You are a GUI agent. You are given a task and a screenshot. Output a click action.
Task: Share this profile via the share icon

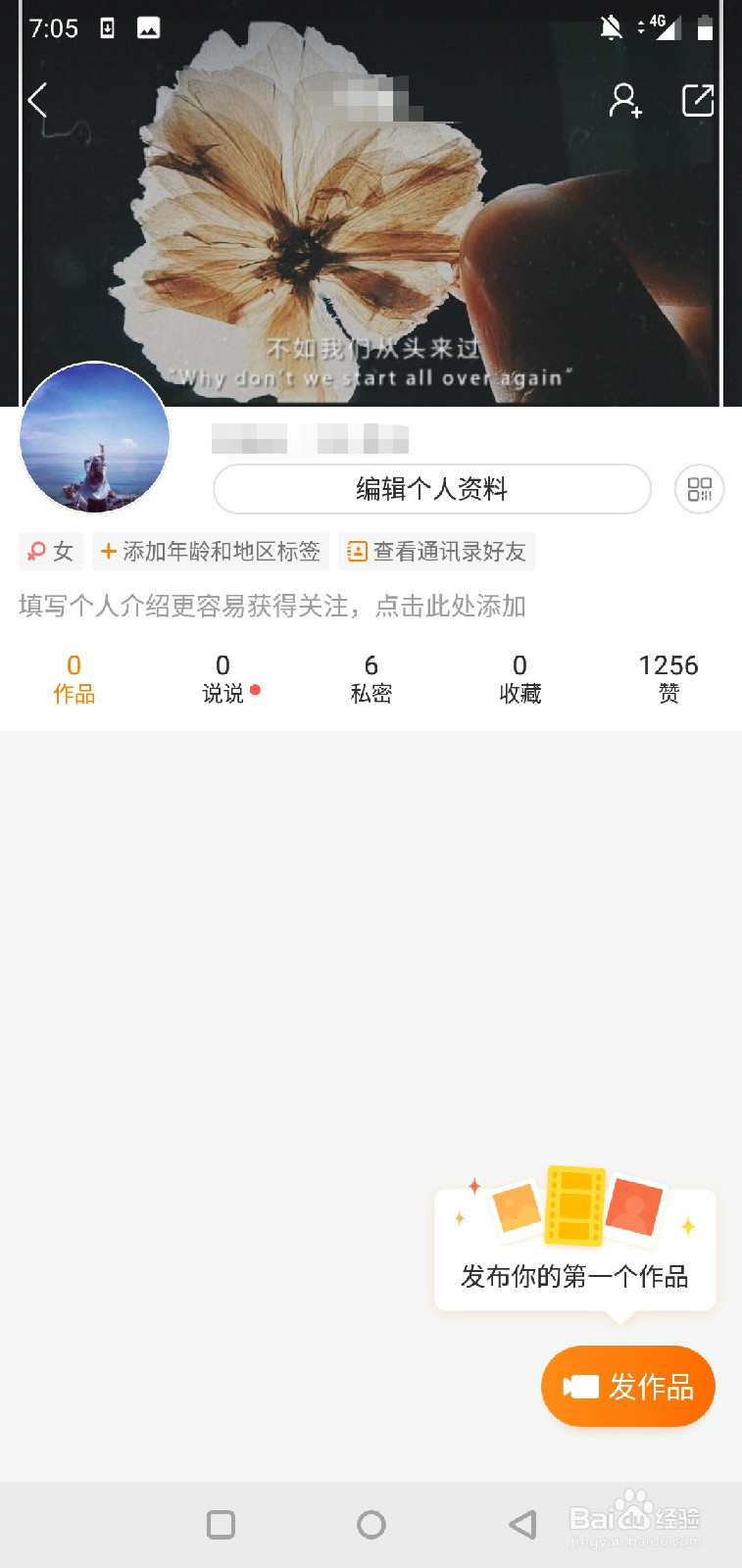pyautogui.click(x=698, y=100)
